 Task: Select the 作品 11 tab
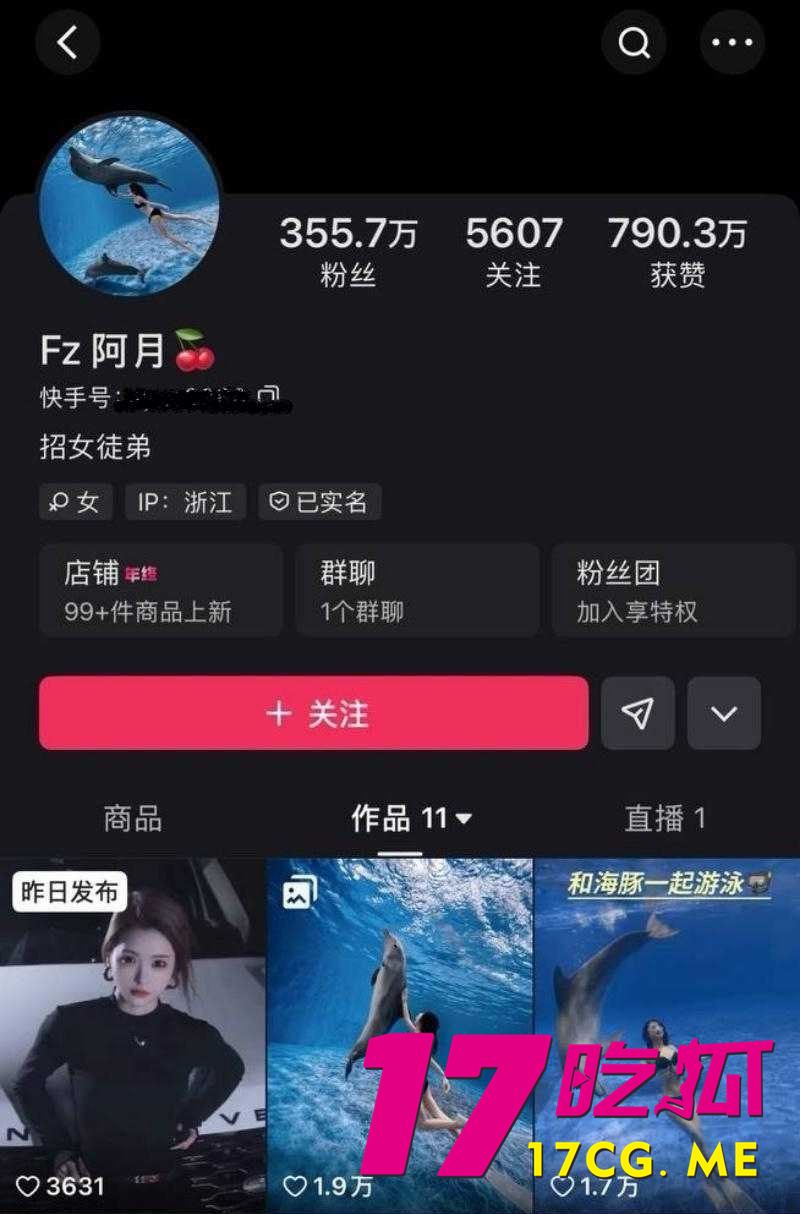[x=410, y=818]
